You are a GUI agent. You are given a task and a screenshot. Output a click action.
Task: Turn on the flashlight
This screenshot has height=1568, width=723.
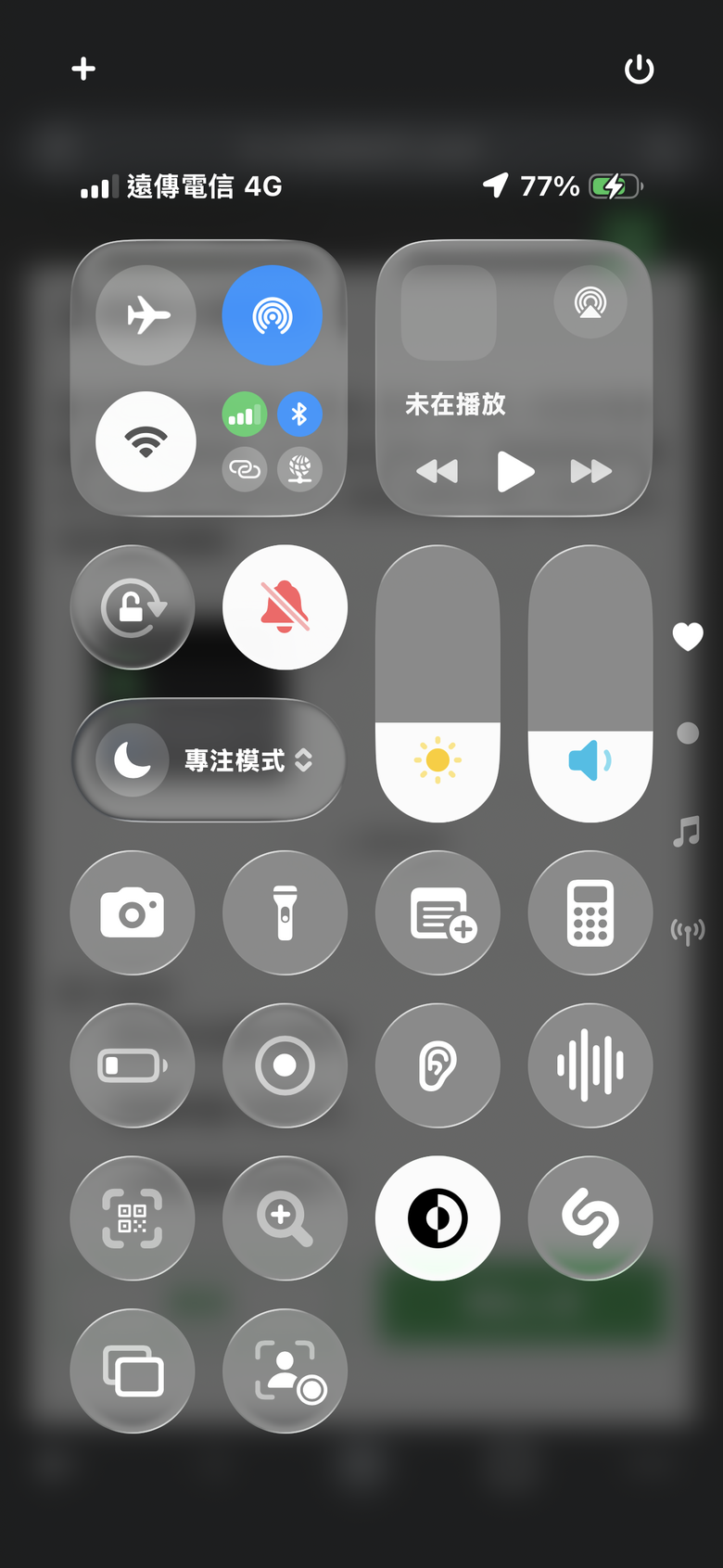(x=285, y=913)
